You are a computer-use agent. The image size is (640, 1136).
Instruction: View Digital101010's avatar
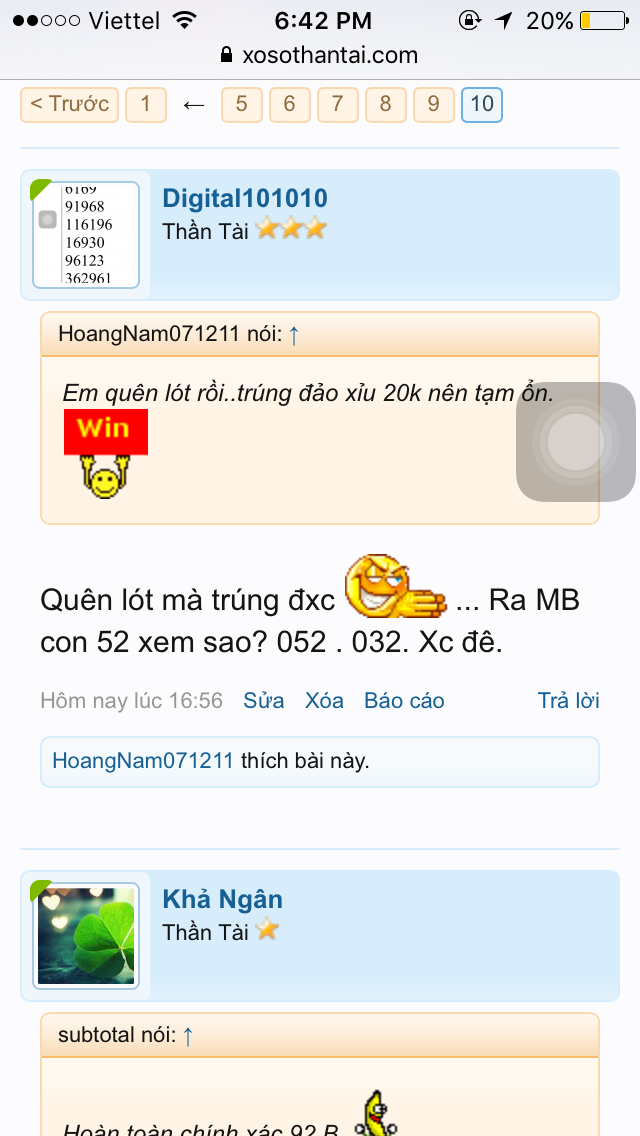tap(86, 235)
